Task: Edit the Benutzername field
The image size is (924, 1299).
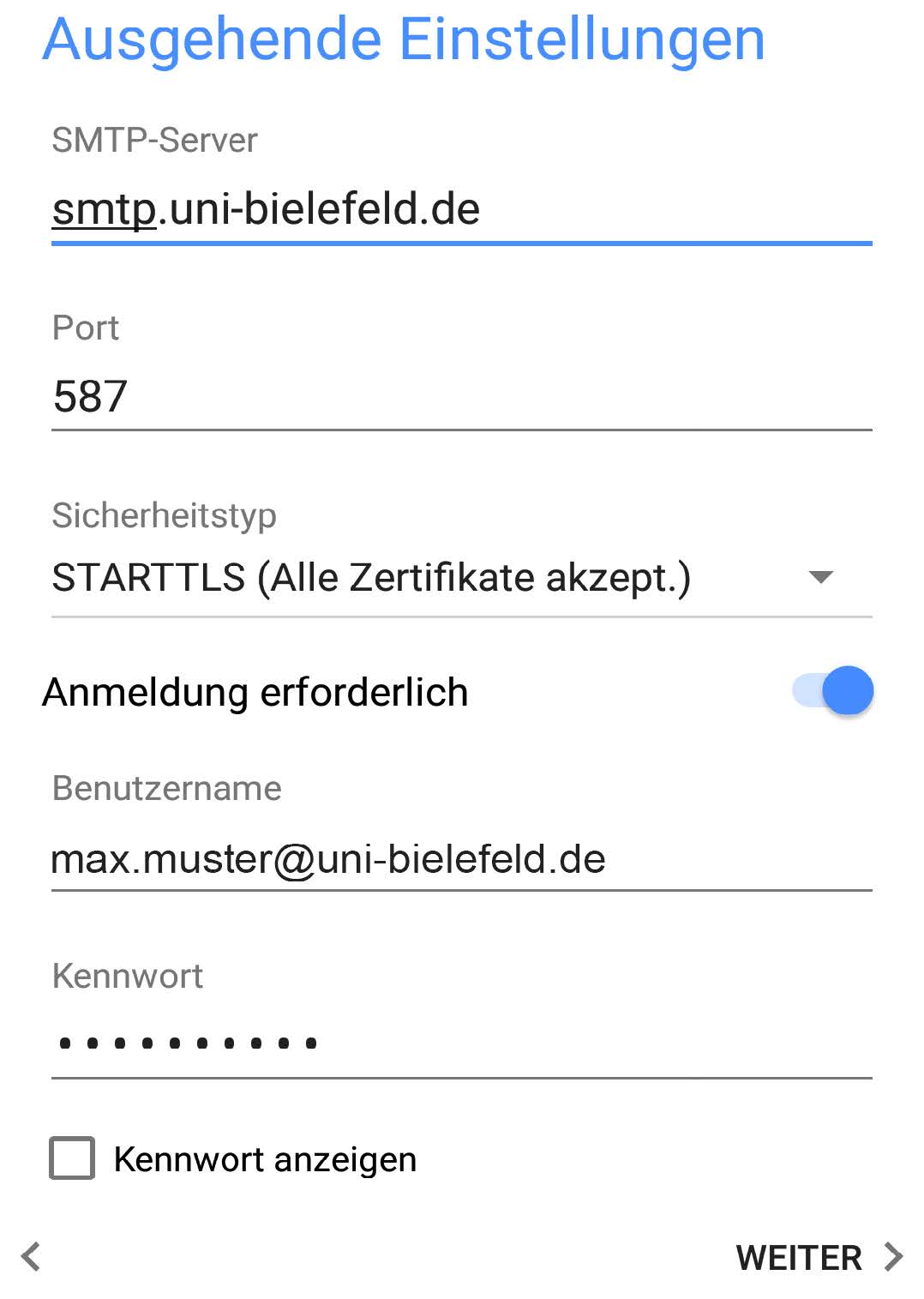Action: point(461,859)
